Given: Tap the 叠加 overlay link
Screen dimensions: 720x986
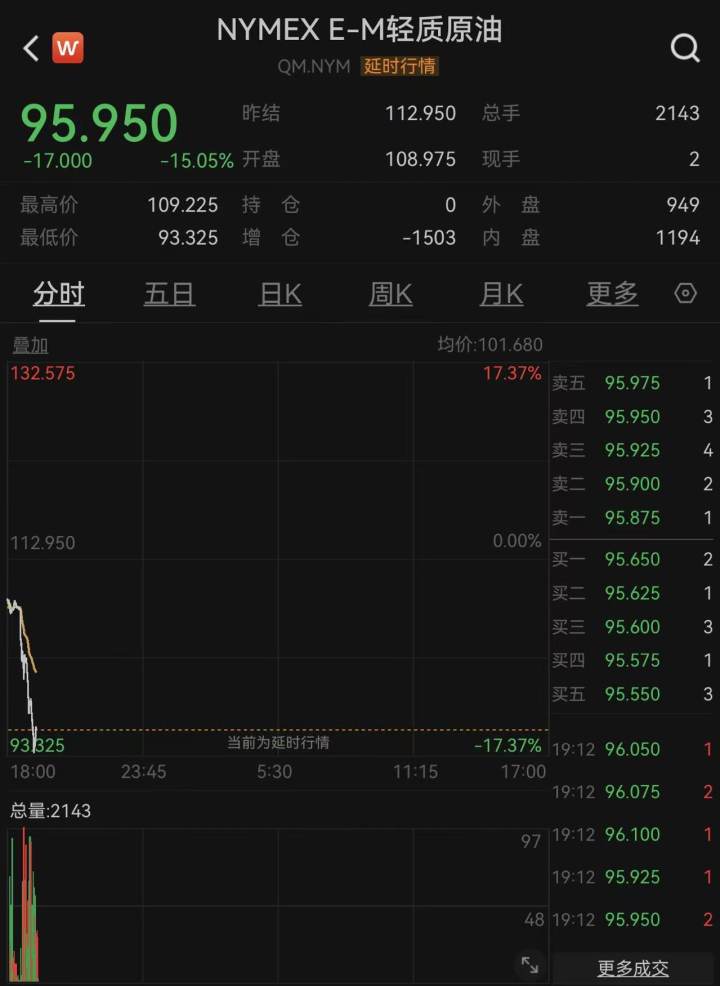Looking at the screenshot, I should 30,346.
